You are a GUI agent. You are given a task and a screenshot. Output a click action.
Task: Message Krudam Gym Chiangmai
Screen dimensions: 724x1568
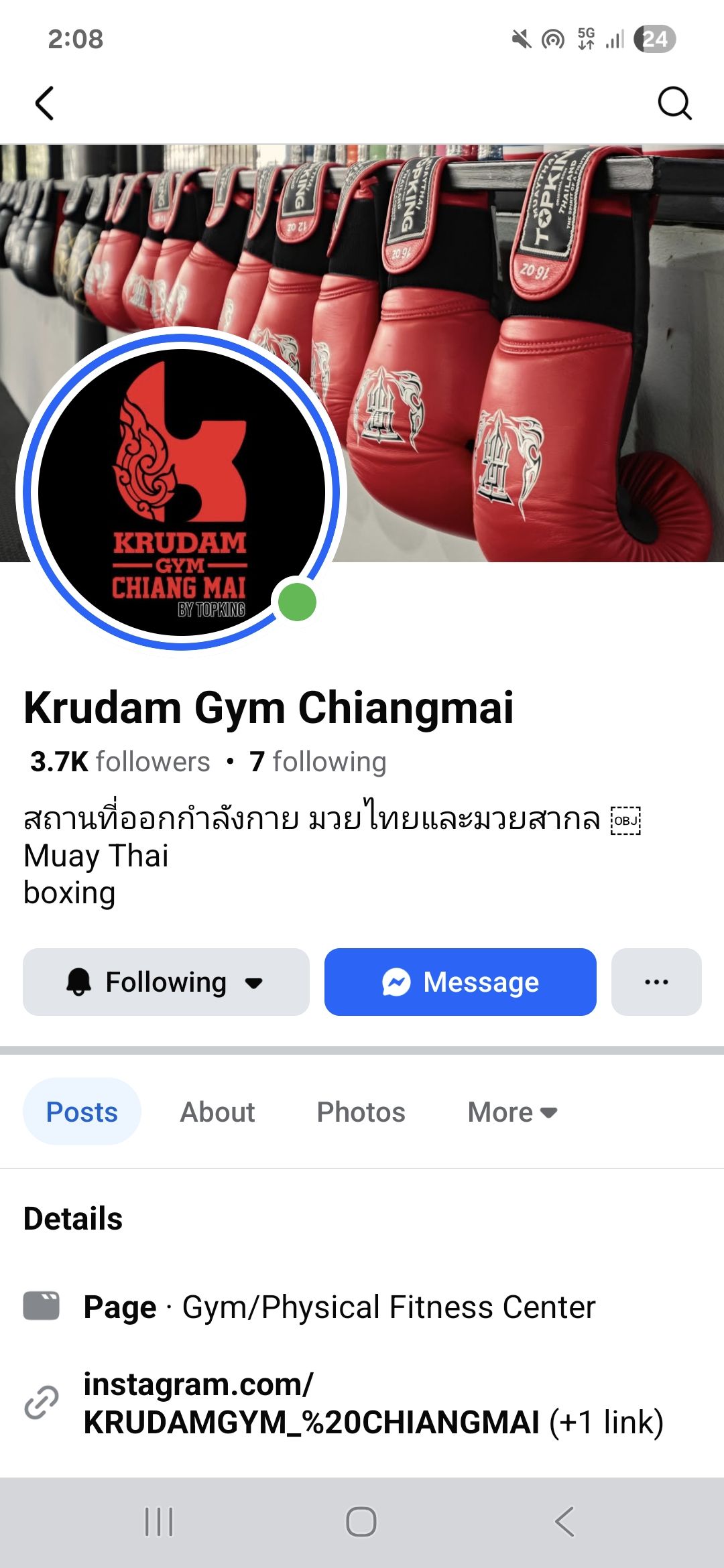coord(461,982)
